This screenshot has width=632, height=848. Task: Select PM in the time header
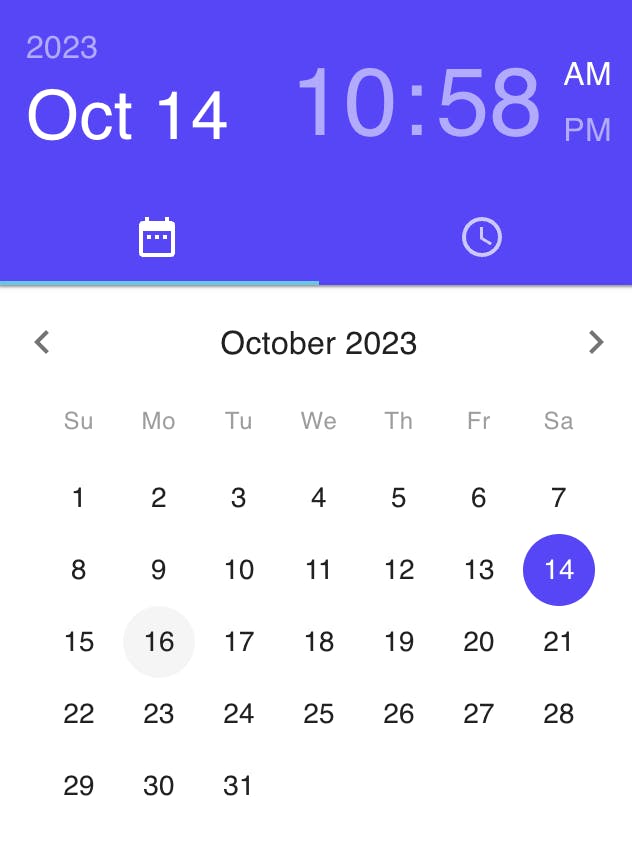tap(587, 130)
